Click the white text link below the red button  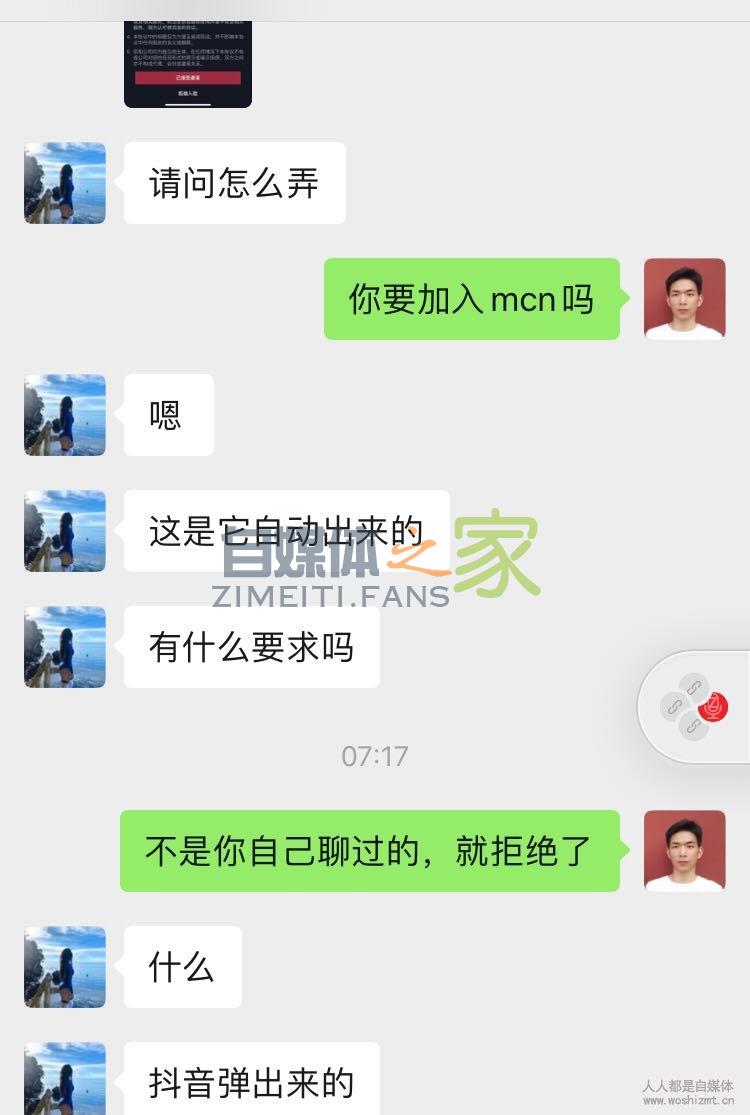[x=187, y=92]
